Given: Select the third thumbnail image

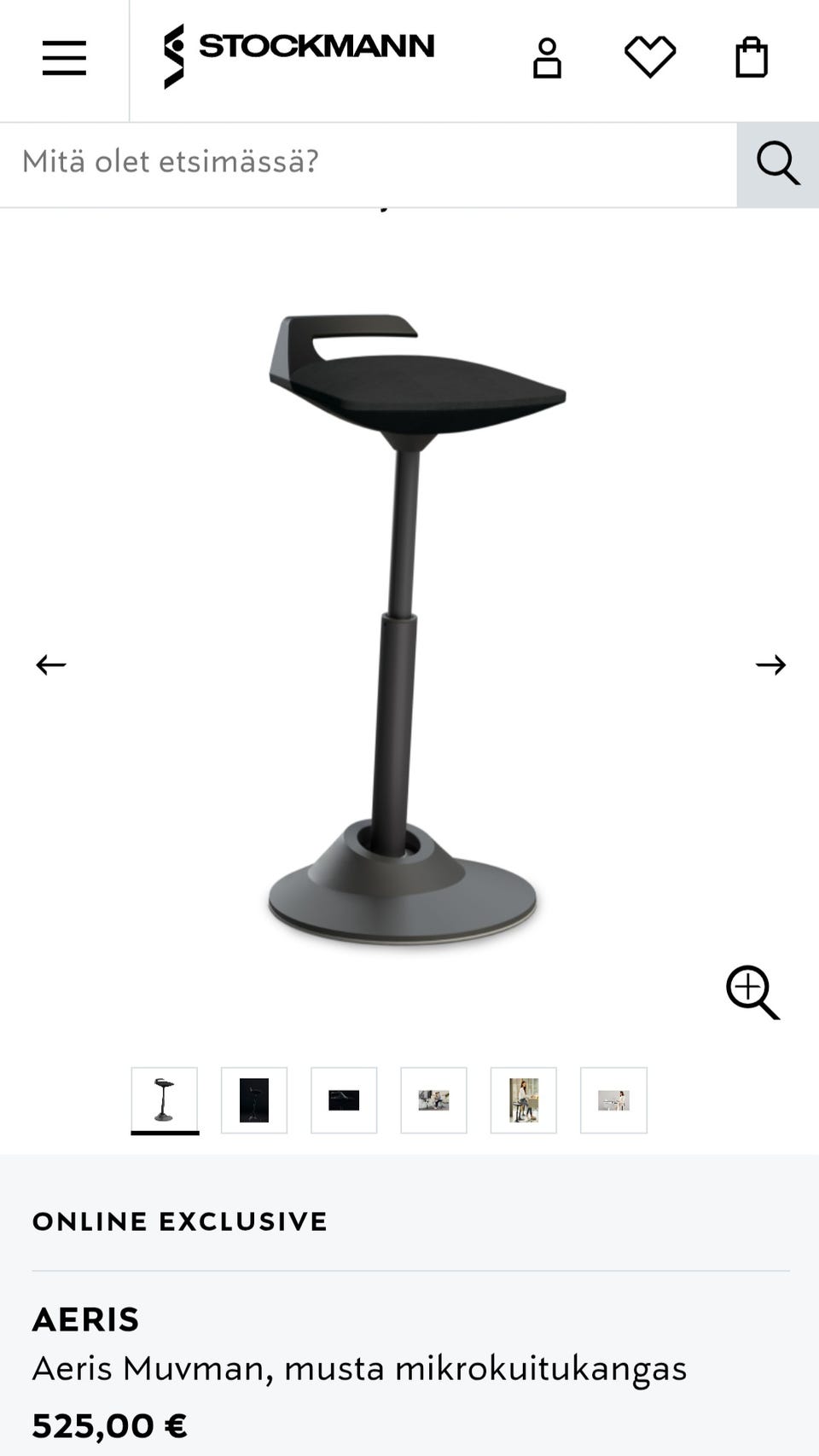Looking at the screenshot, I should [x=344, y=1100].
